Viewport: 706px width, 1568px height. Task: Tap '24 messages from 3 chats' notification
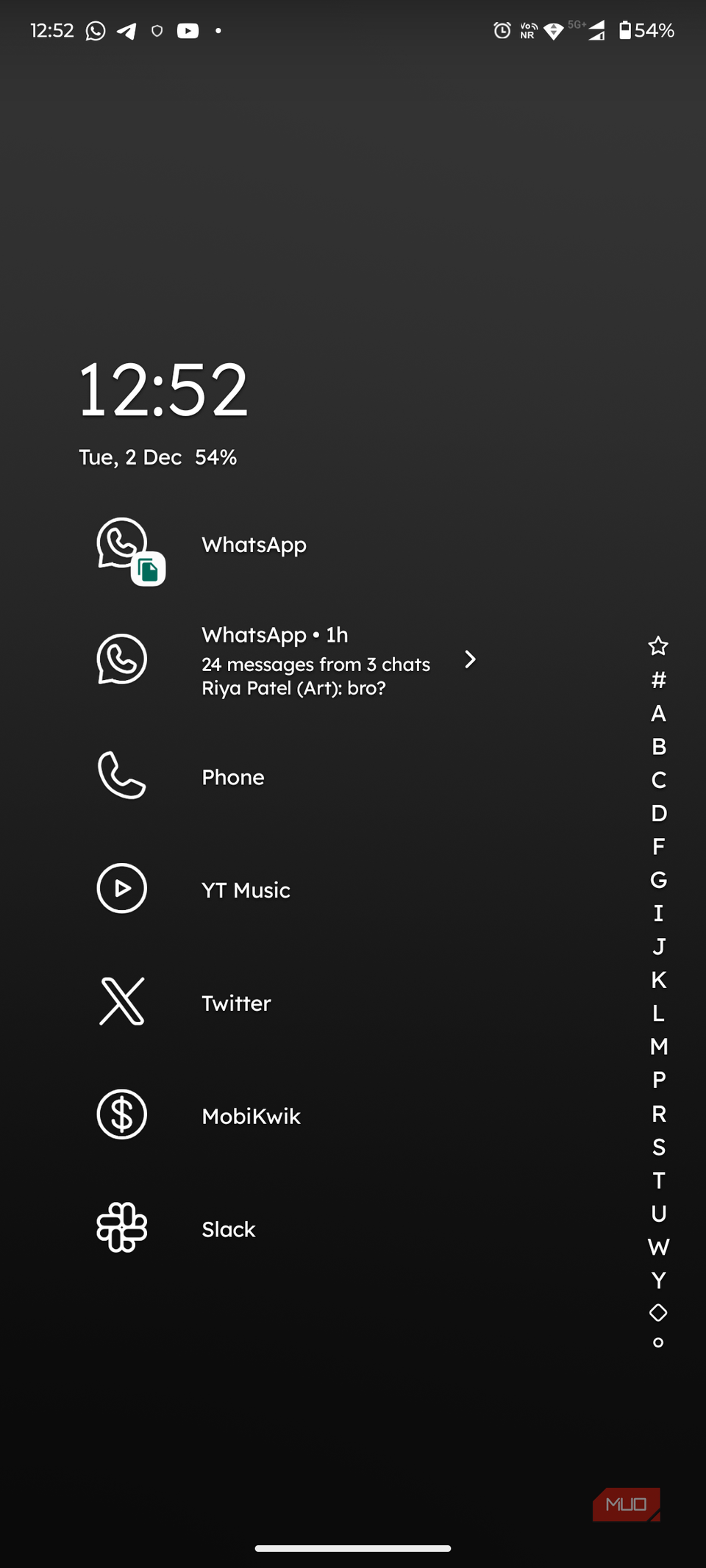[316, 664]
